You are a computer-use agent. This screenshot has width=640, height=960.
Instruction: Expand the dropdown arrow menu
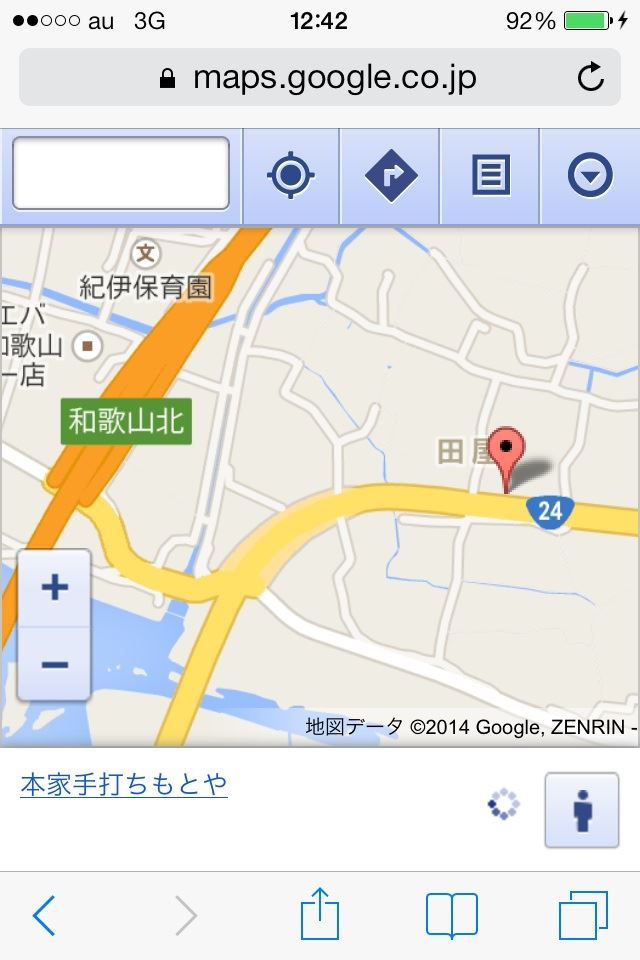(590, 177)
